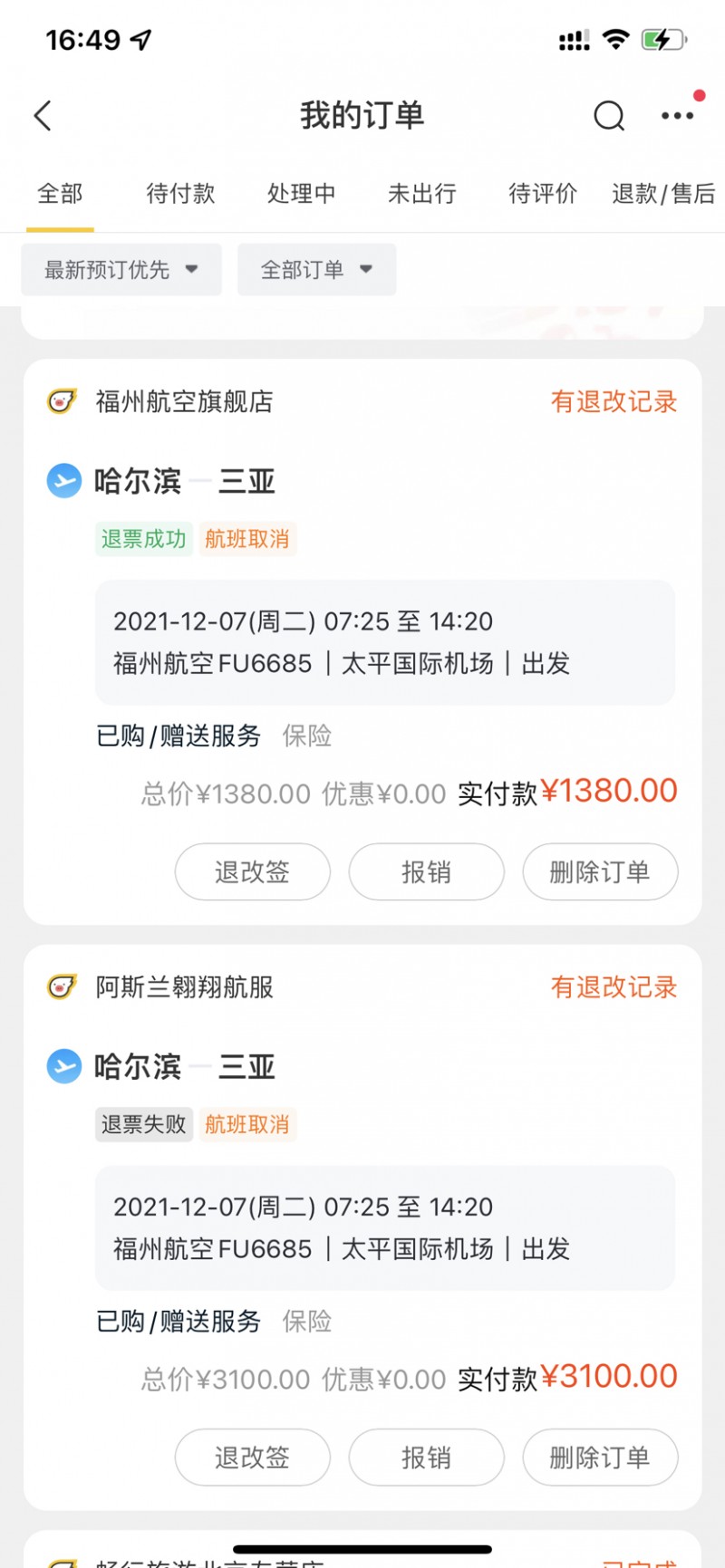Switch to the 退款/售后 tab
The height and width of the screenshot is (1568, 725).
tap(663, 193)
